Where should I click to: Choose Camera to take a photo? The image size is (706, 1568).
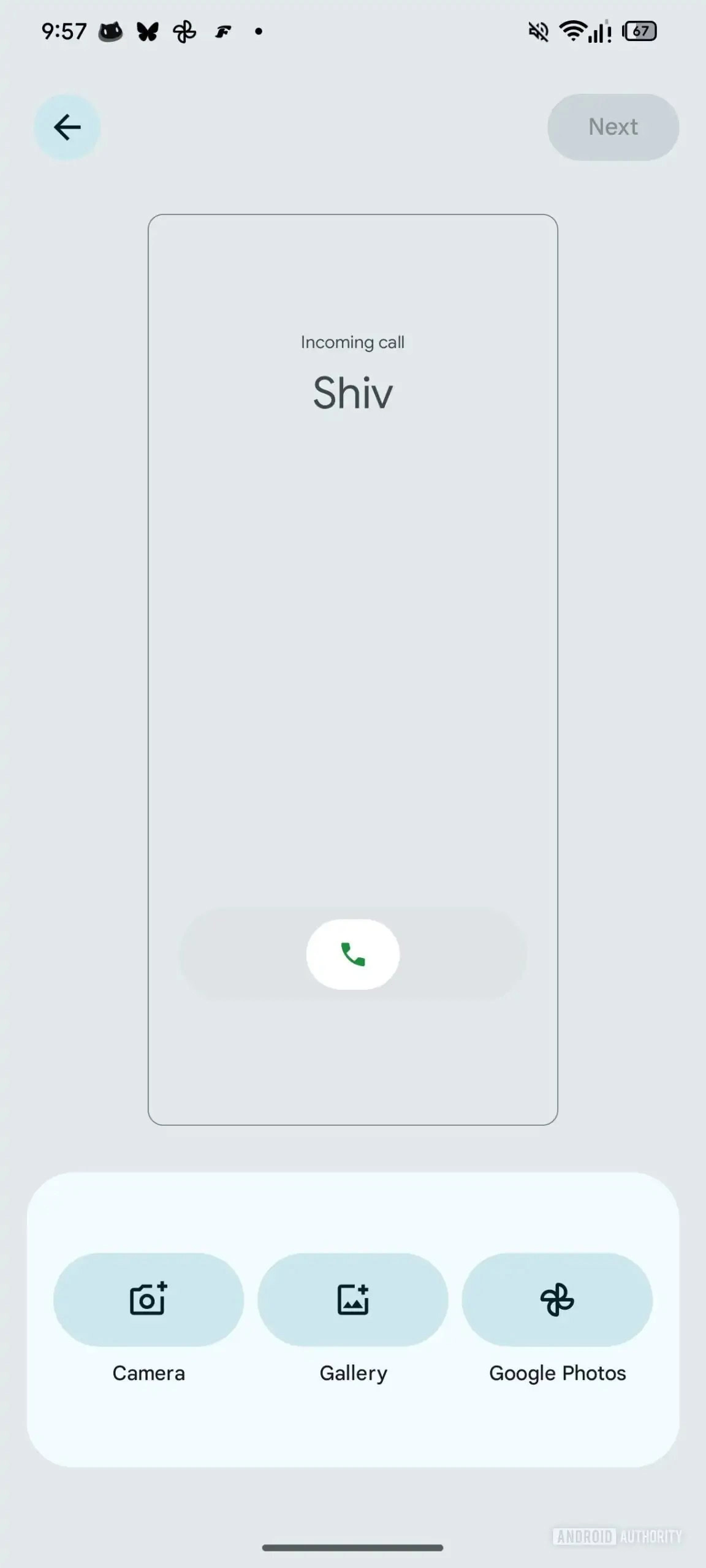[148, 1299]
